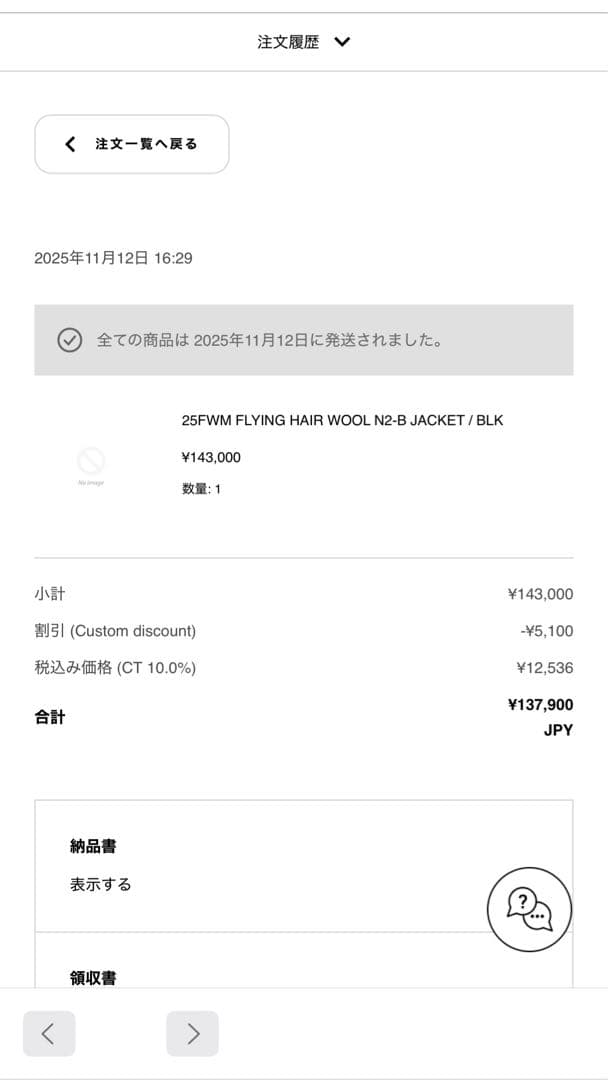This screenshot has height=1080, width=608.
Task: Open the 25FWM FLYING HAIR WOOL N2-B JACKET product
Action: (x=342, y=420)
